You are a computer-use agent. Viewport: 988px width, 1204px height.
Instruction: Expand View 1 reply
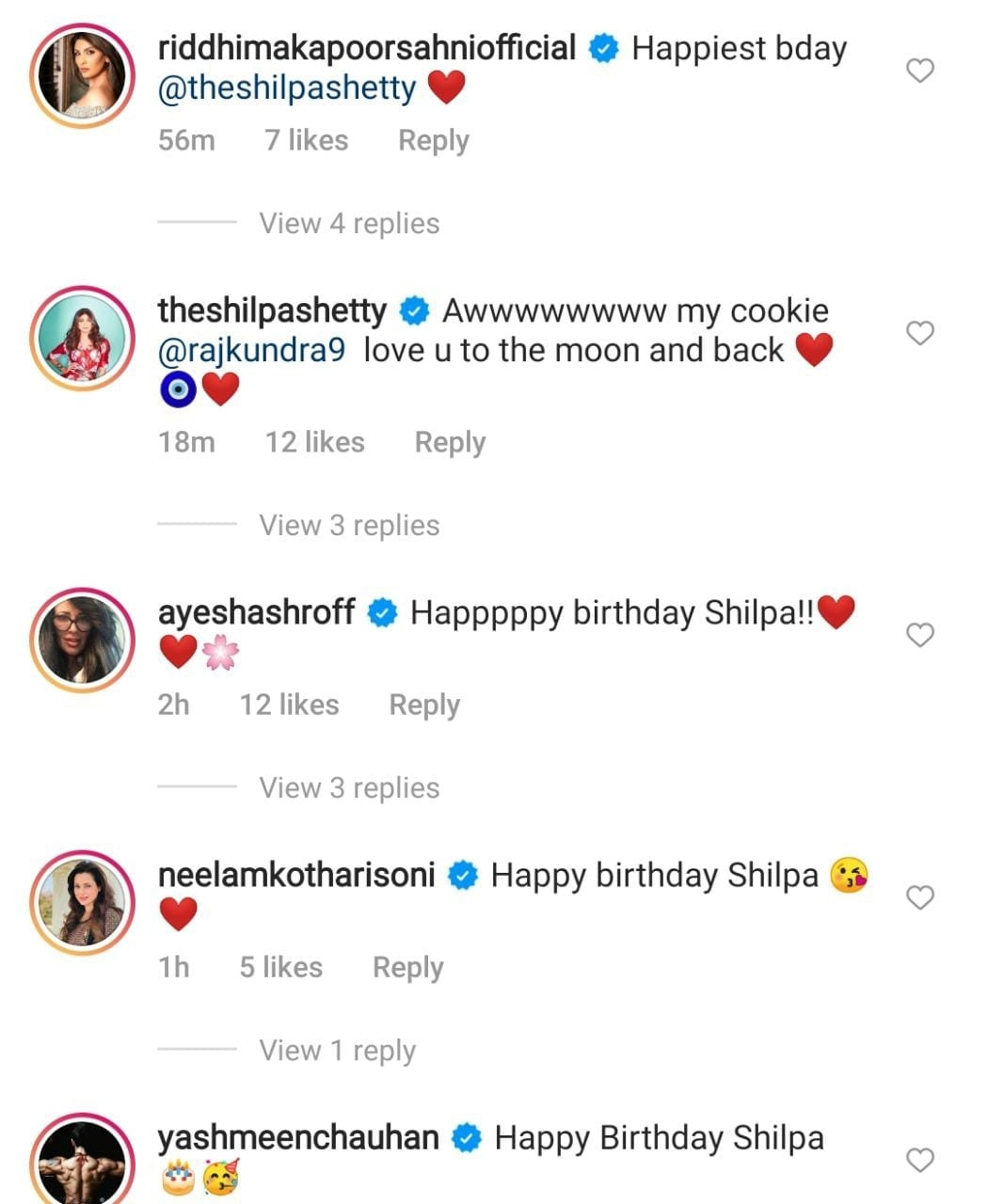click(337, 1051)
